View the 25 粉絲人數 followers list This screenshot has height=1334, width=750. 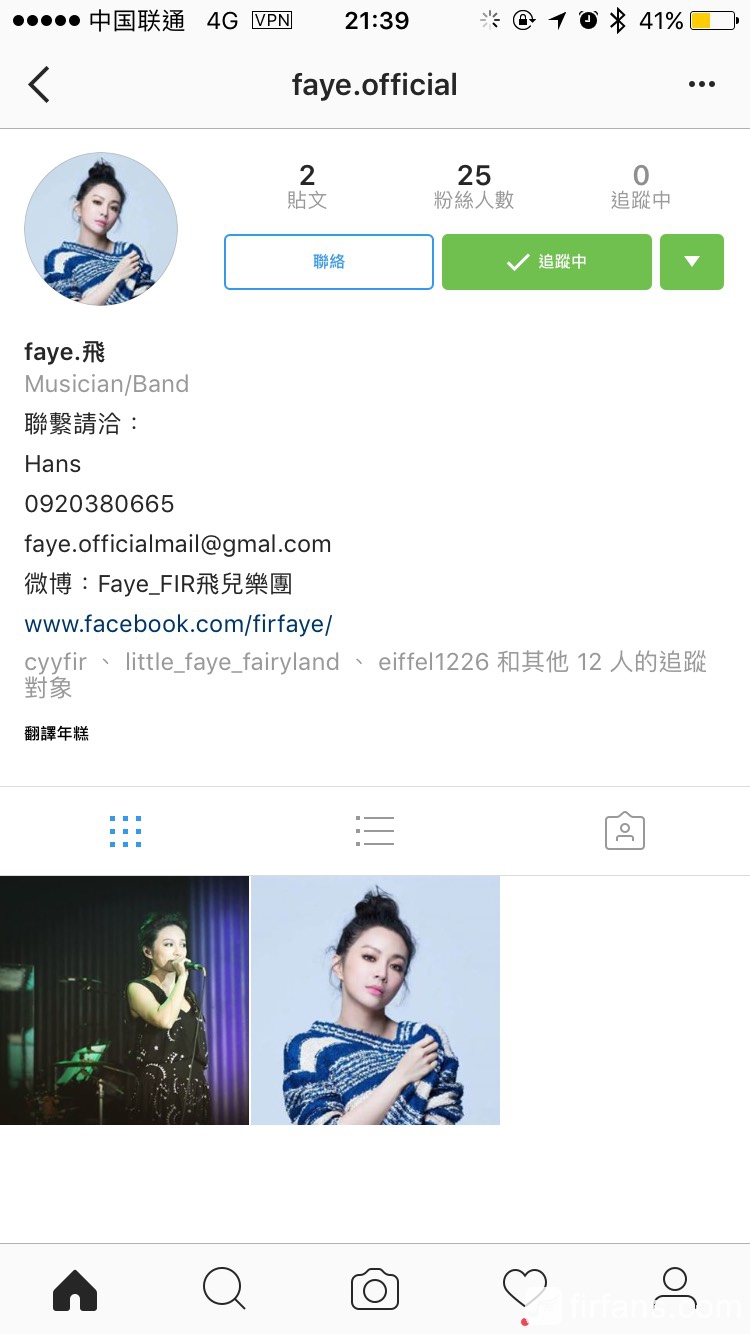tap(474, 186)
